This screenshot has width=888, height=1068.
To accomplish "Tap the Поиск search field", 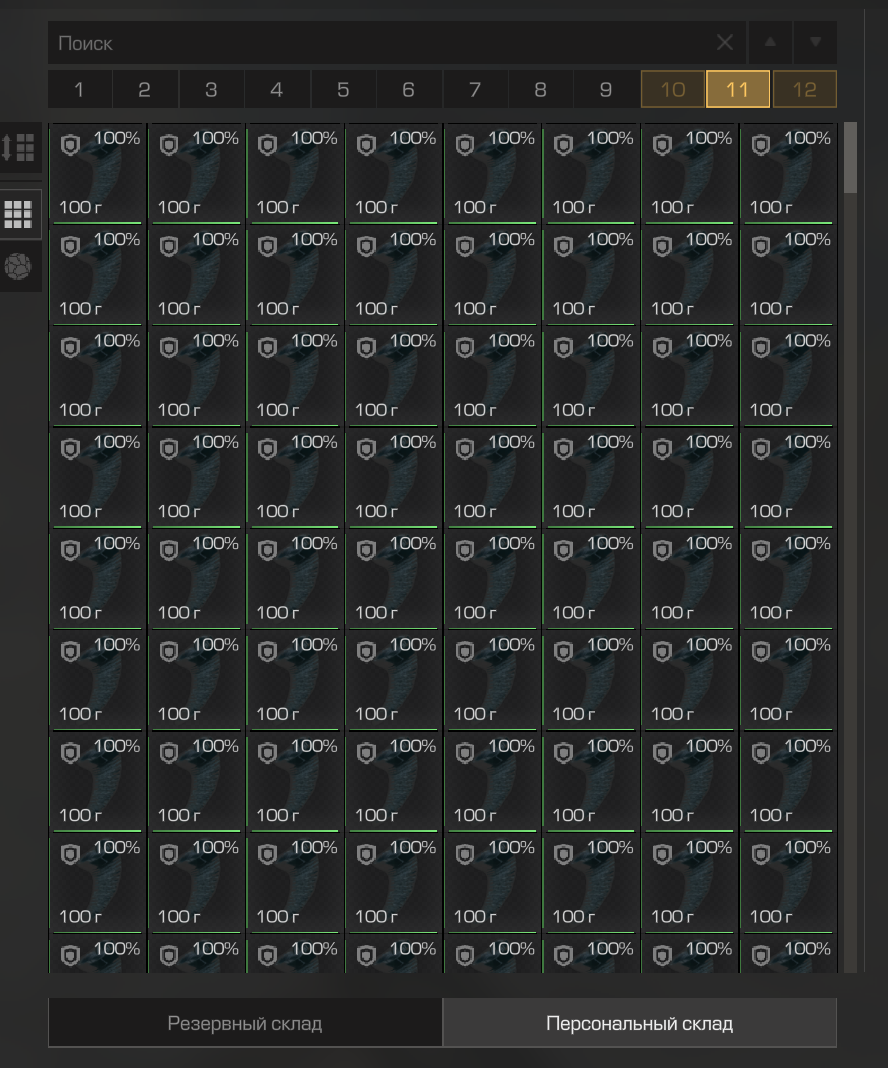I will (380, 43).
